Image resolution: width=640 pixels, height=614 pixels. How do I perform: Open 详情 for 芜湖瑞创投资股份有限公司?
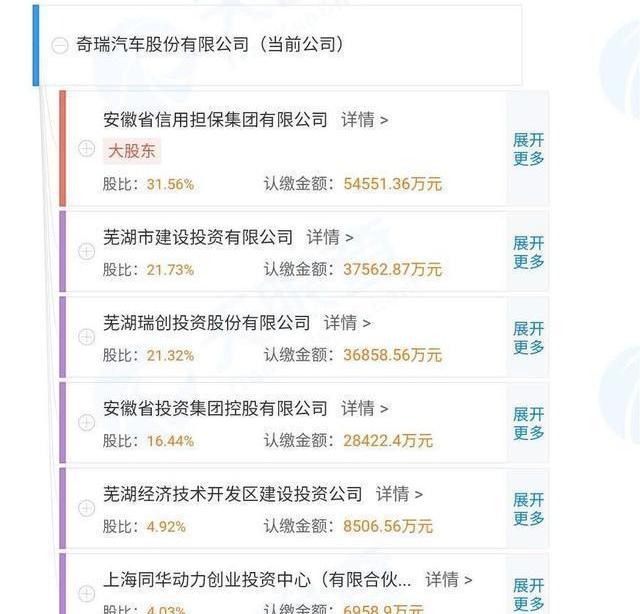coord(347,323)
